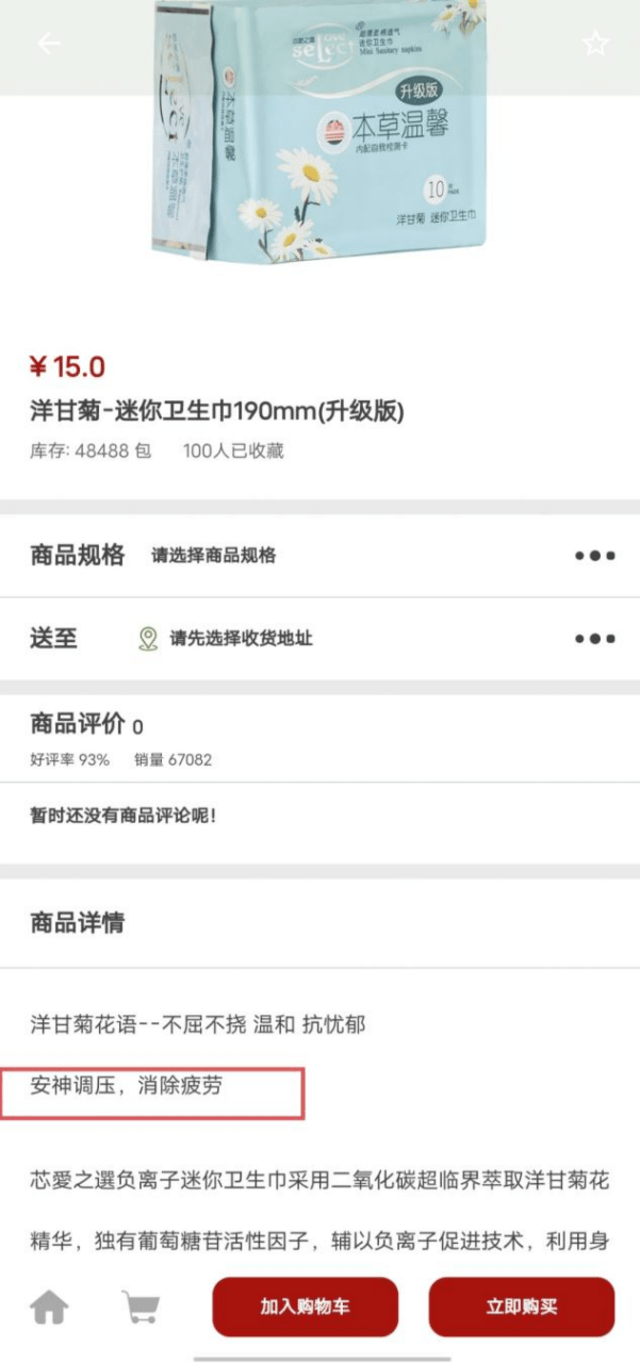
Task: Choose delivery address in 送至 row
Action: [x=320, y=638]
